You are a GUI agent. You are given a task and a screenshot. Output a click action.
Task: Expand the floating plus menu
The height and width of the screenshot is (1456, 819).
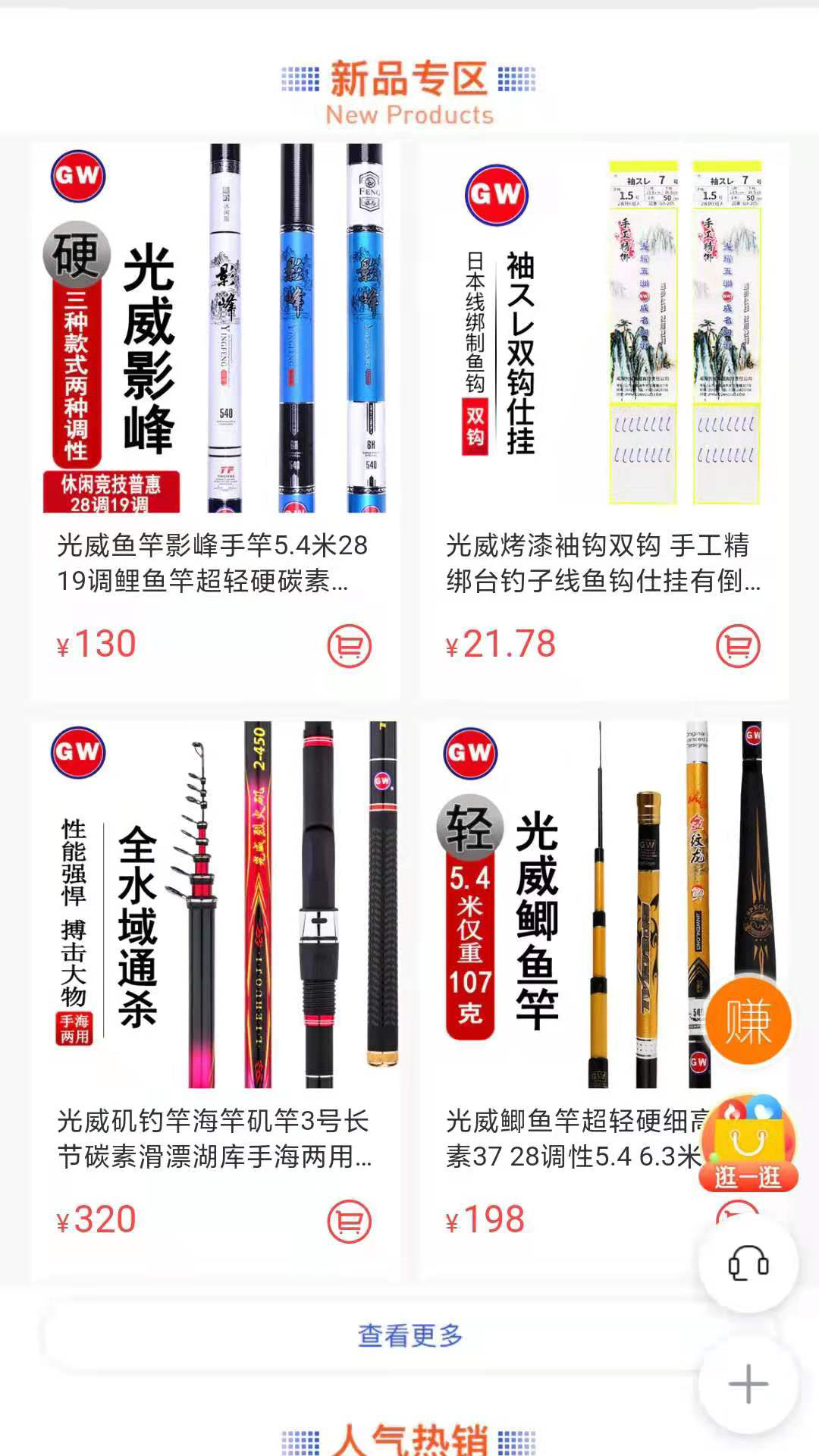748,1384
